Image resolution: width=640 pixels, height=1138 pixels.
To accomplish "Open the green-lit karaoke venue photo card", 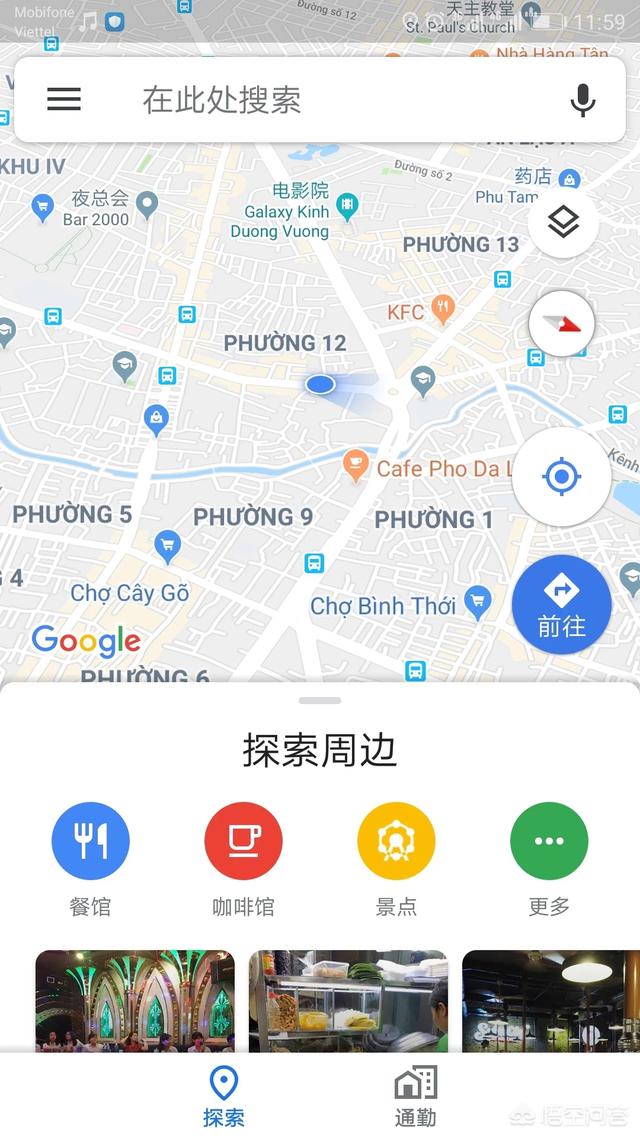I will point(135,1000).
